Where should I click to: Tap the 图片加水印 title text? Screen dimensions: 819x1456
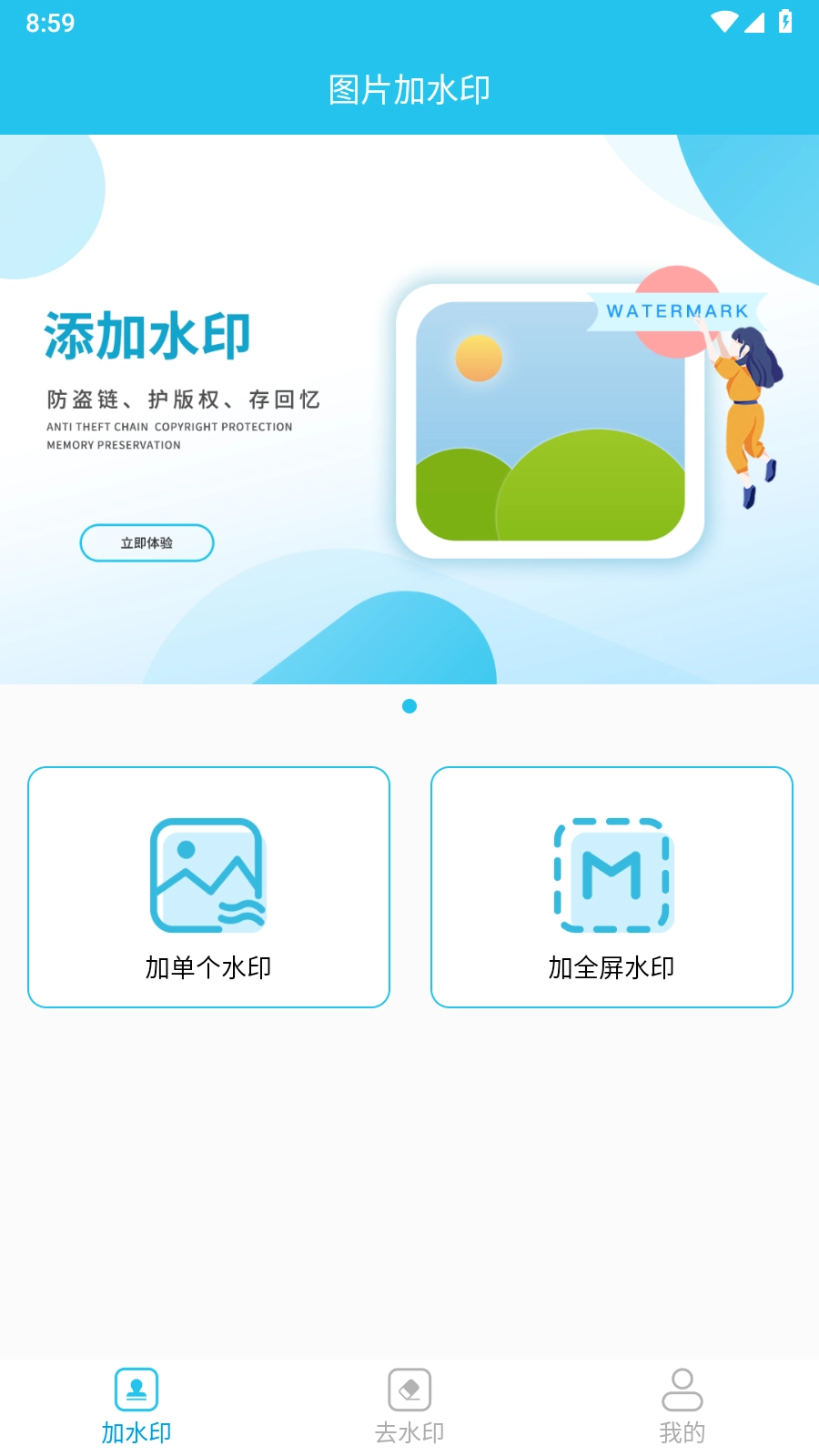[409, 89]
